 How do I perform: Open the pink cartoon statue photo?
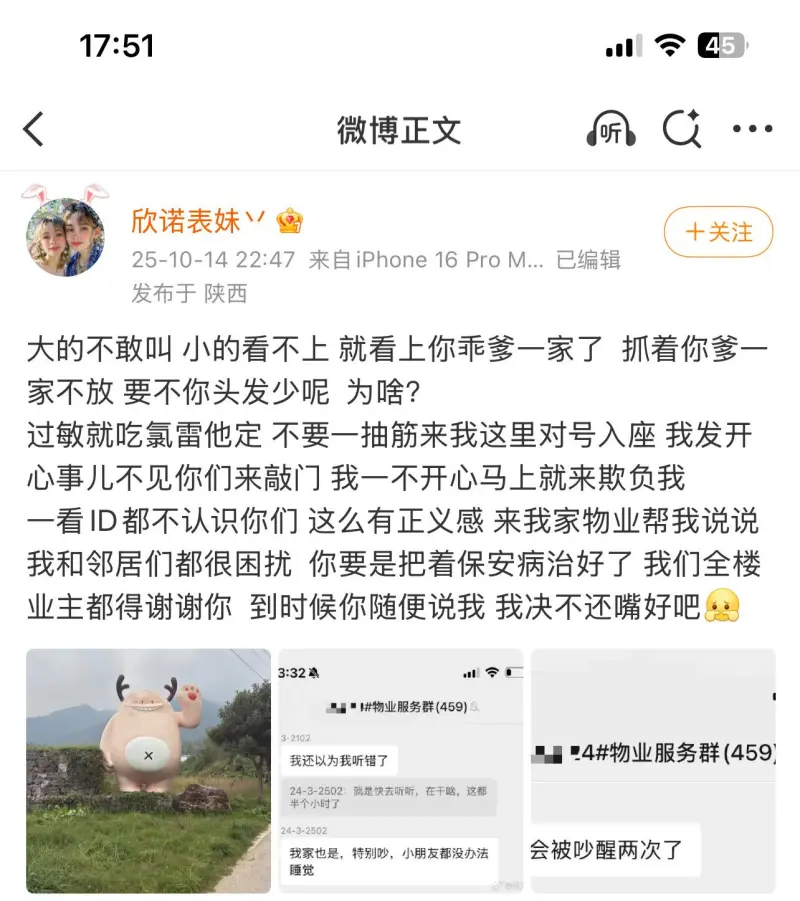click(x=148, y=770)
